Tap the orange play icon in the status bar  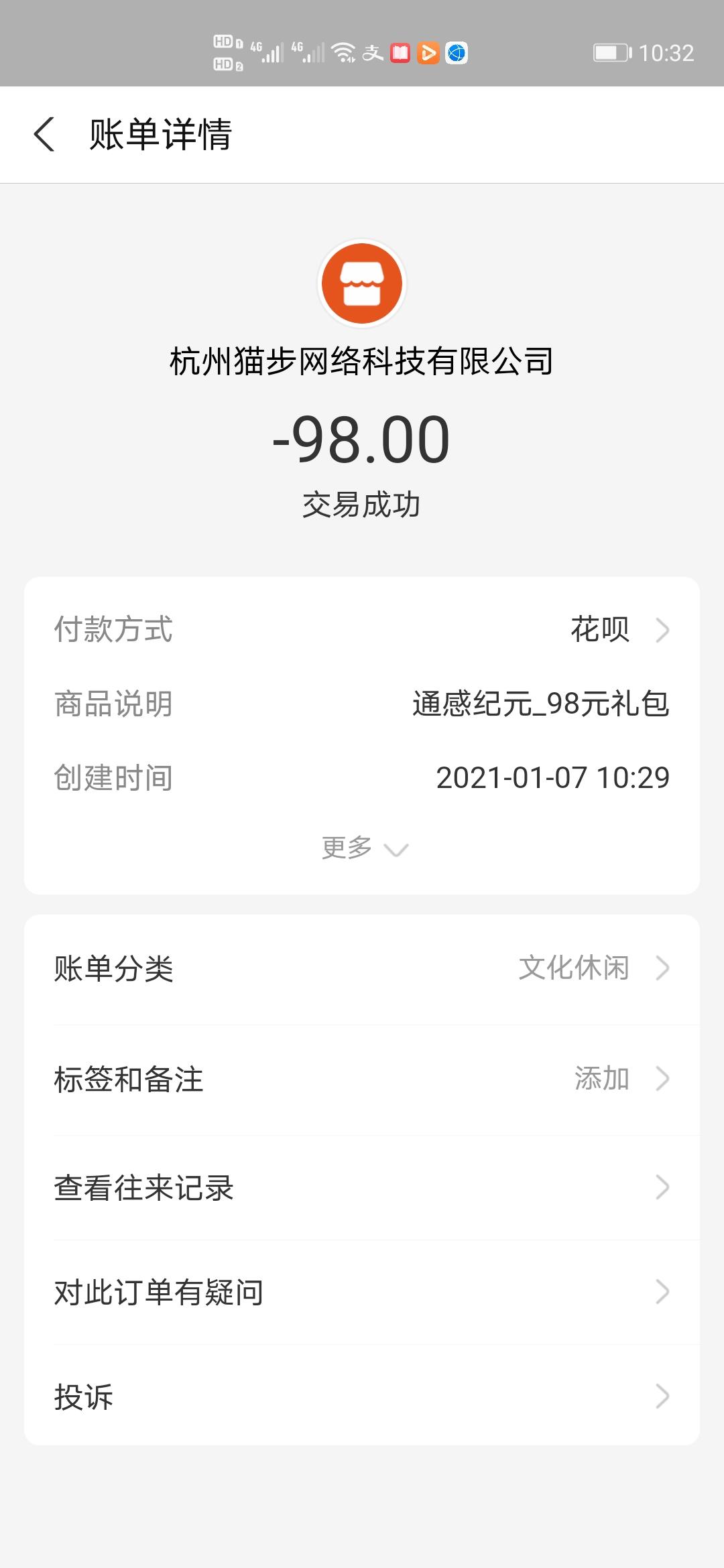pos(428,53)
